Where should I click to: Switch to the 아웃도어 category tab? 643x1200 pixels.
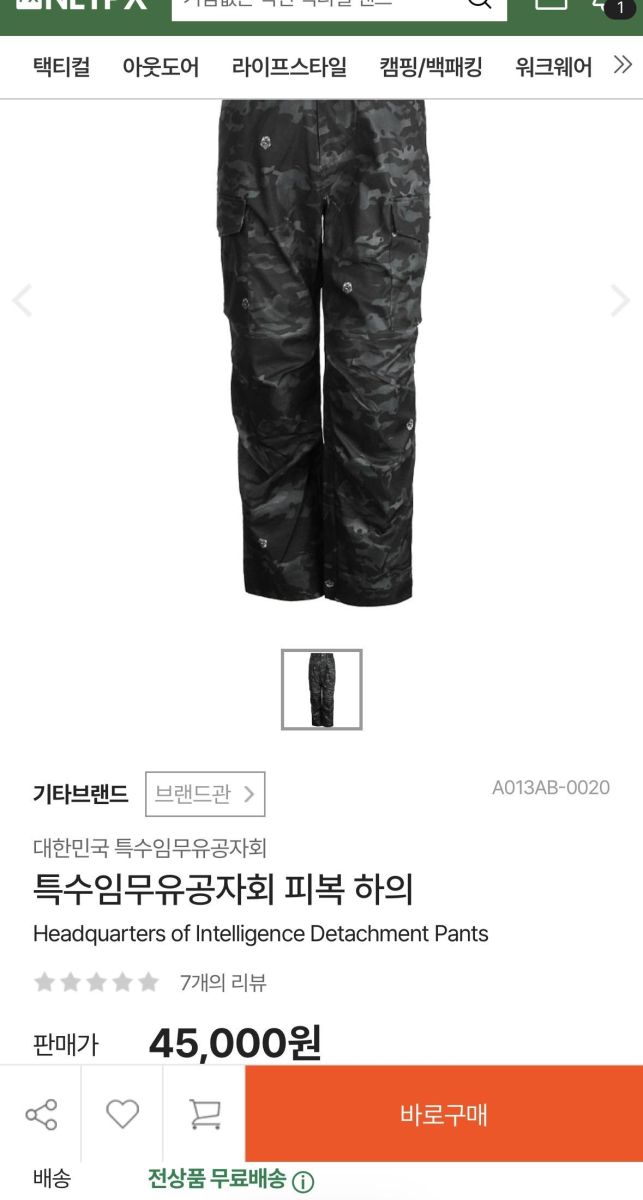(160, 67)
